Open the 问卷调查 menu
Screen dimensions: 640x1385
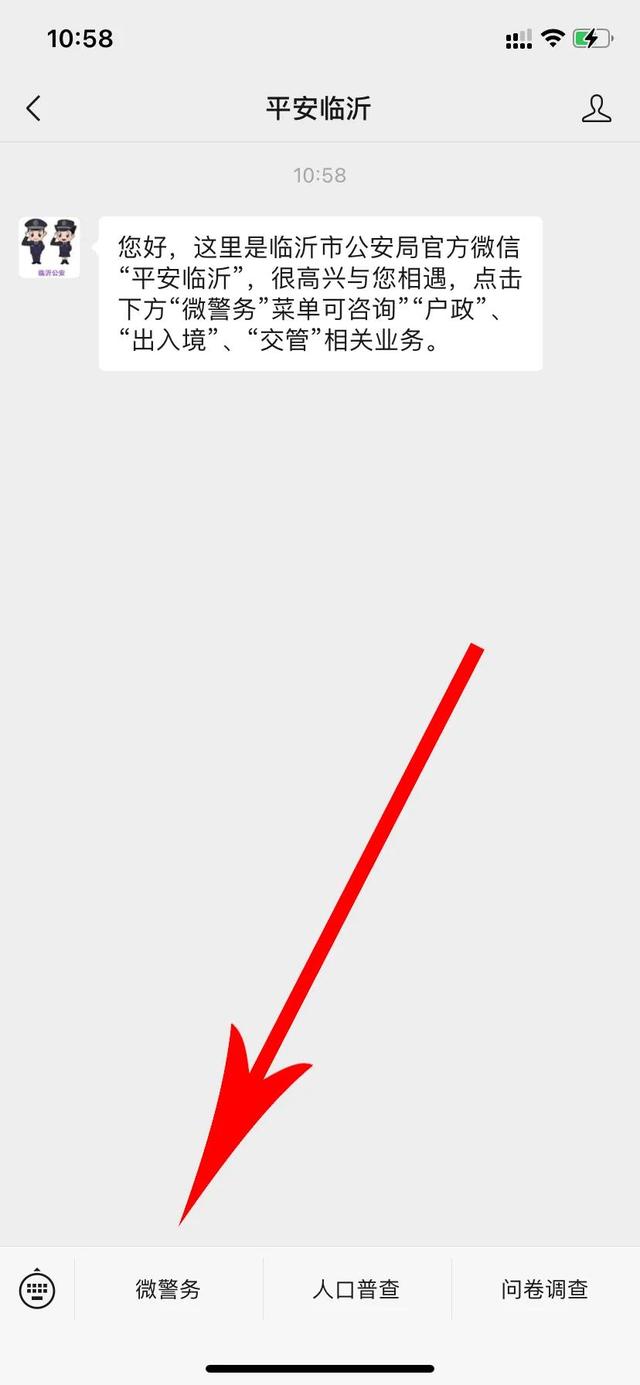click(545, 1289)
